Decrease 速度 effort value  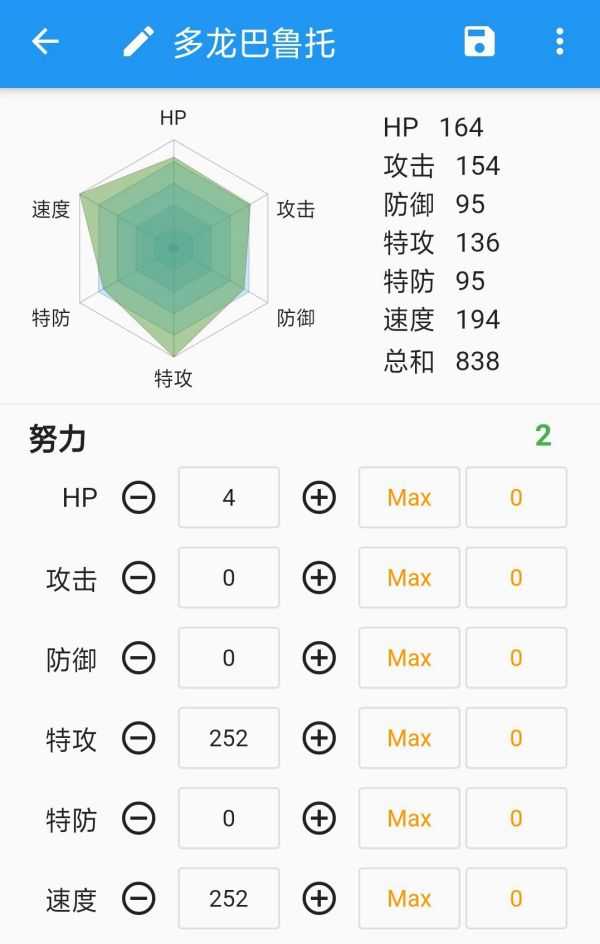tap(139, 898)
